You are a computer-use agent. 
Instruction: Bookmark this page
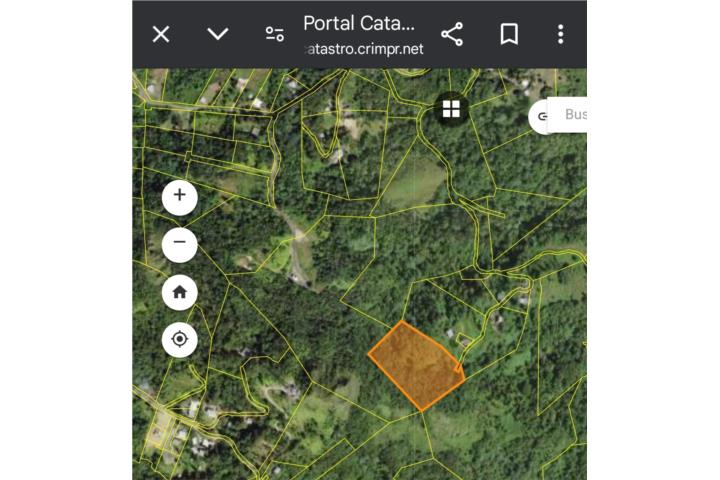click(509, 34)
